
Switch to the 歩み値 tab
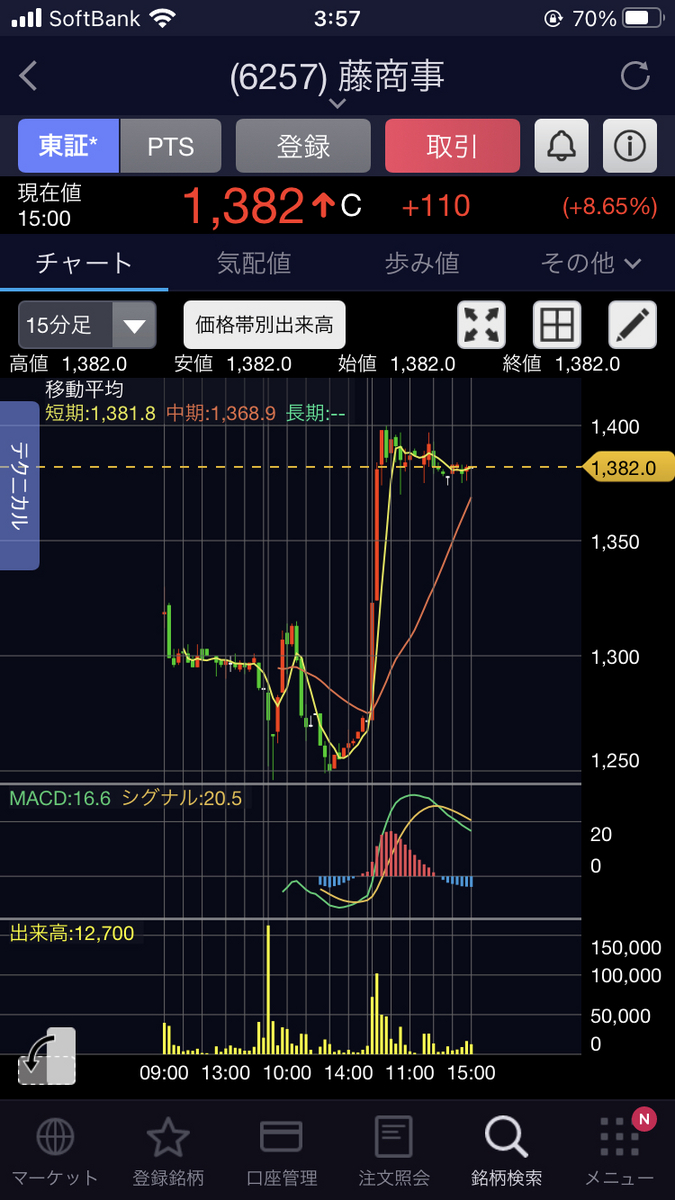tap(422, 263)
